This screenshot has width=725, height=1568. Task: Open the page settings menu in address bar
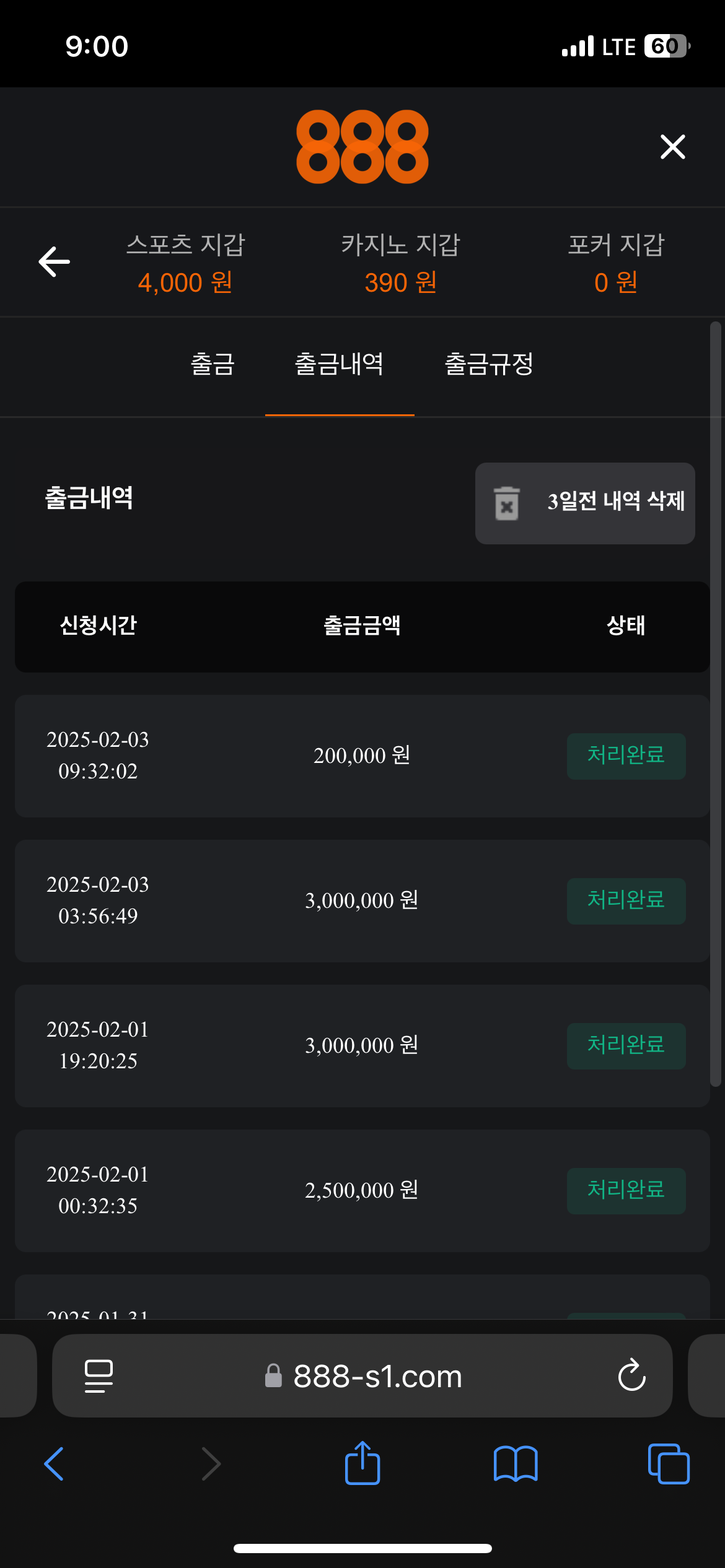99,1375
